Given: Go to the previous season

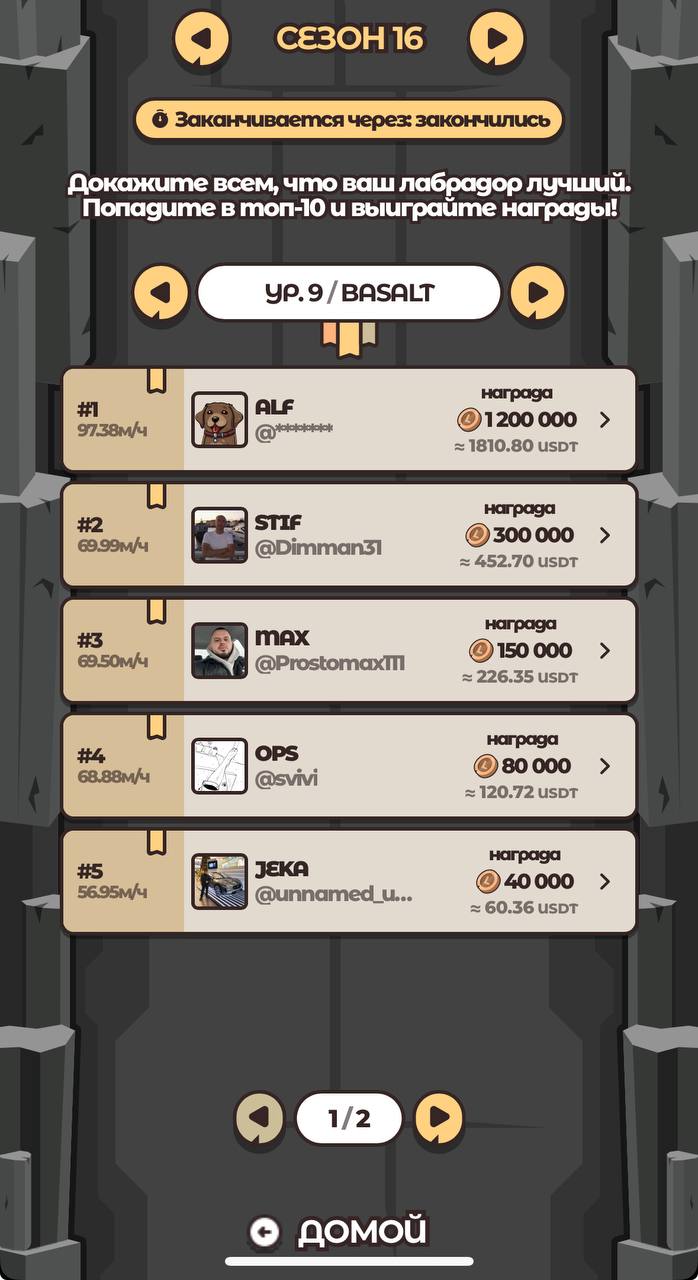Looking at the screenshot, I should 202,39.
